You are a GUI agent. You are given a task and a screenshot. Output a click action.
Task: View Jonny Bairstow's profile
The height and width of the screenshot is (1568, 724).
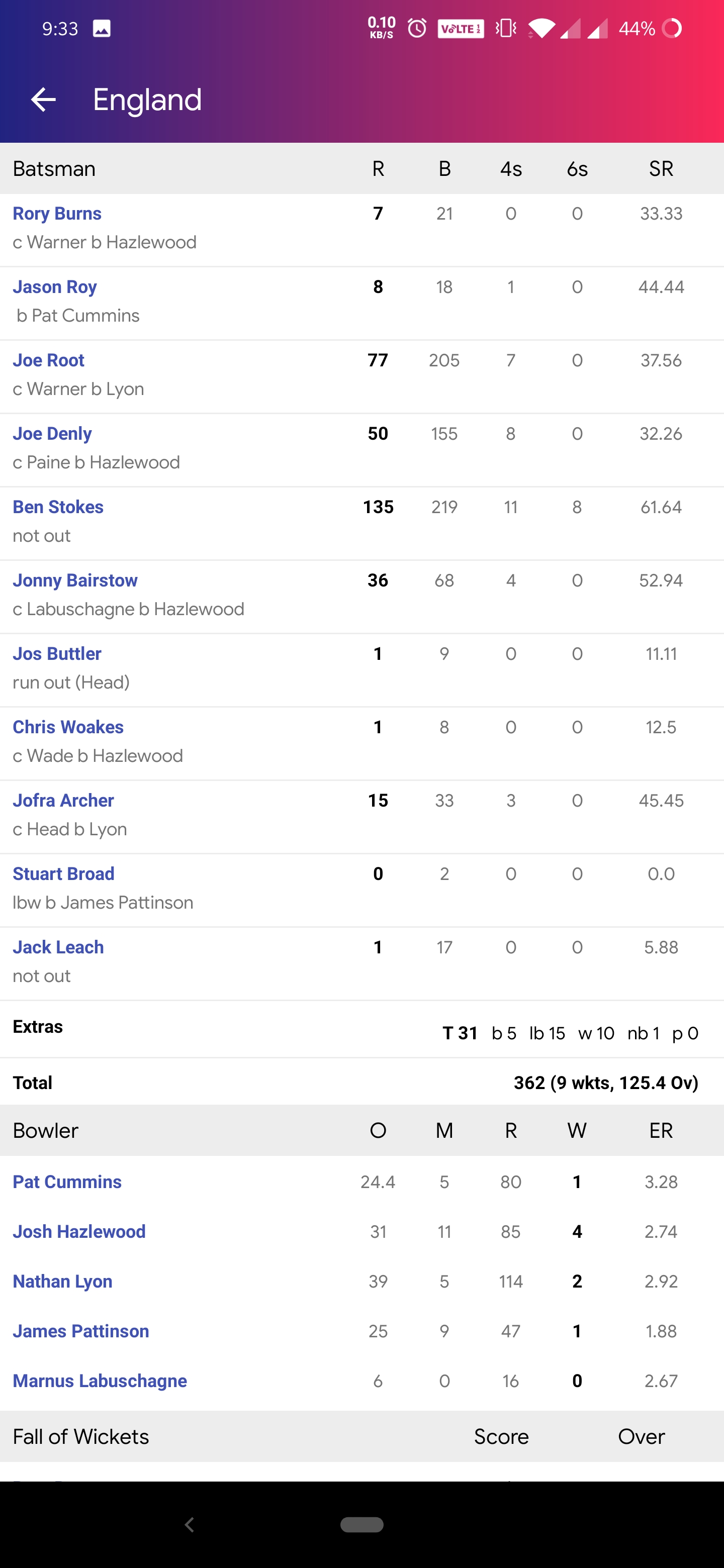(75, 580)
